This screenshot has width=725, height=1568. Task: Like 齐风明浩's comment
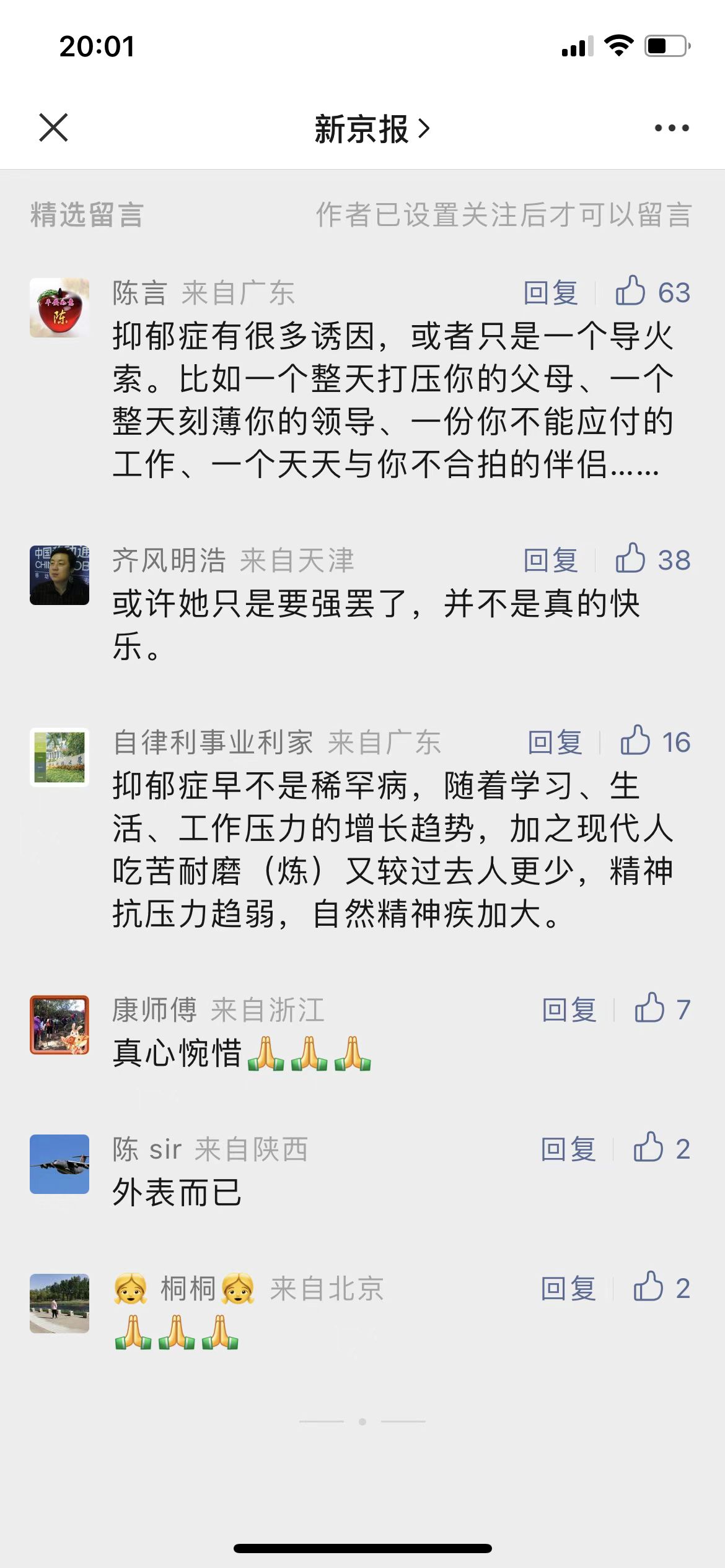point(652,560)
